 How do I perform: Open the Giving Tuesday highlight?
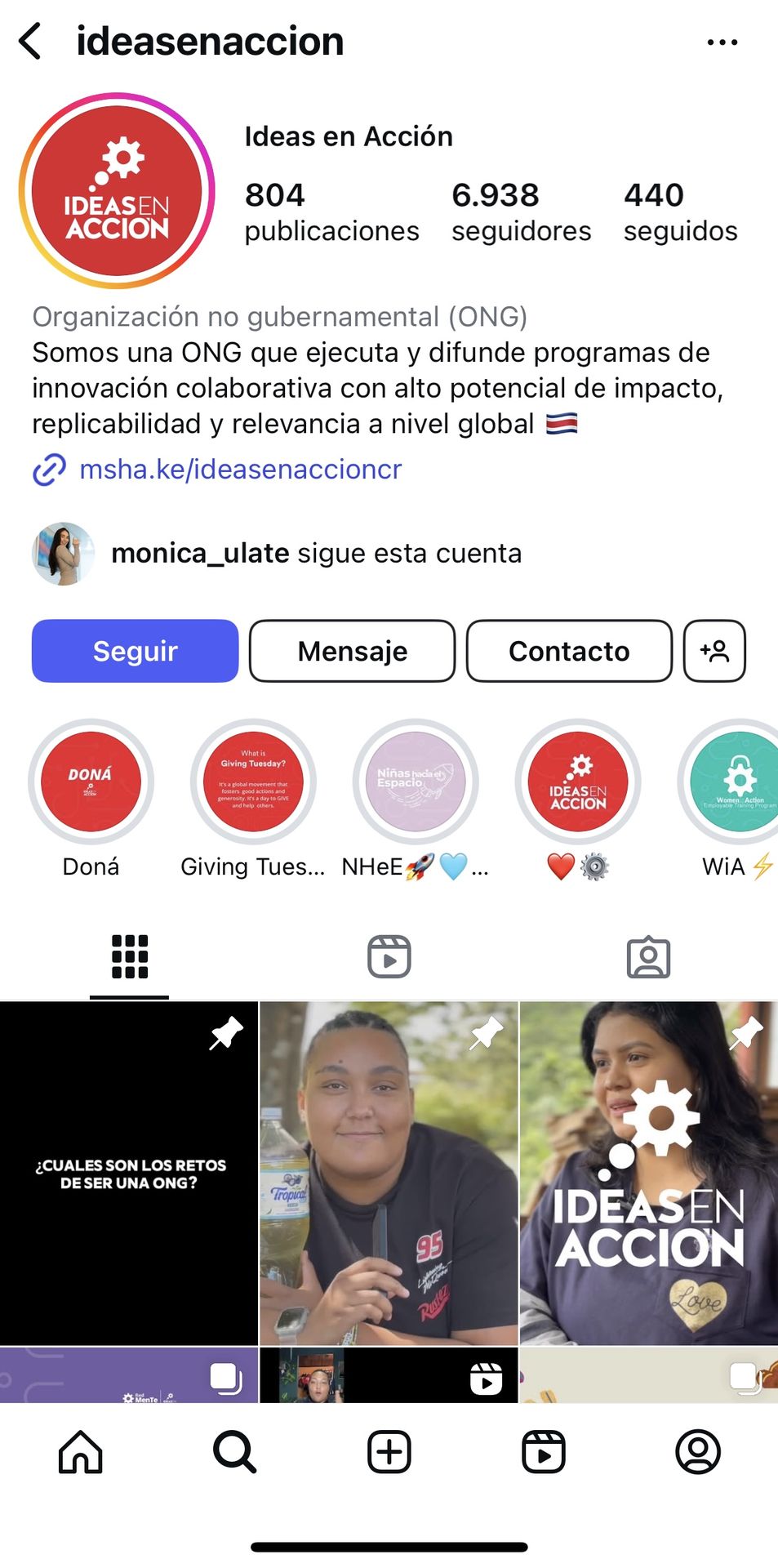pos(253,782)
